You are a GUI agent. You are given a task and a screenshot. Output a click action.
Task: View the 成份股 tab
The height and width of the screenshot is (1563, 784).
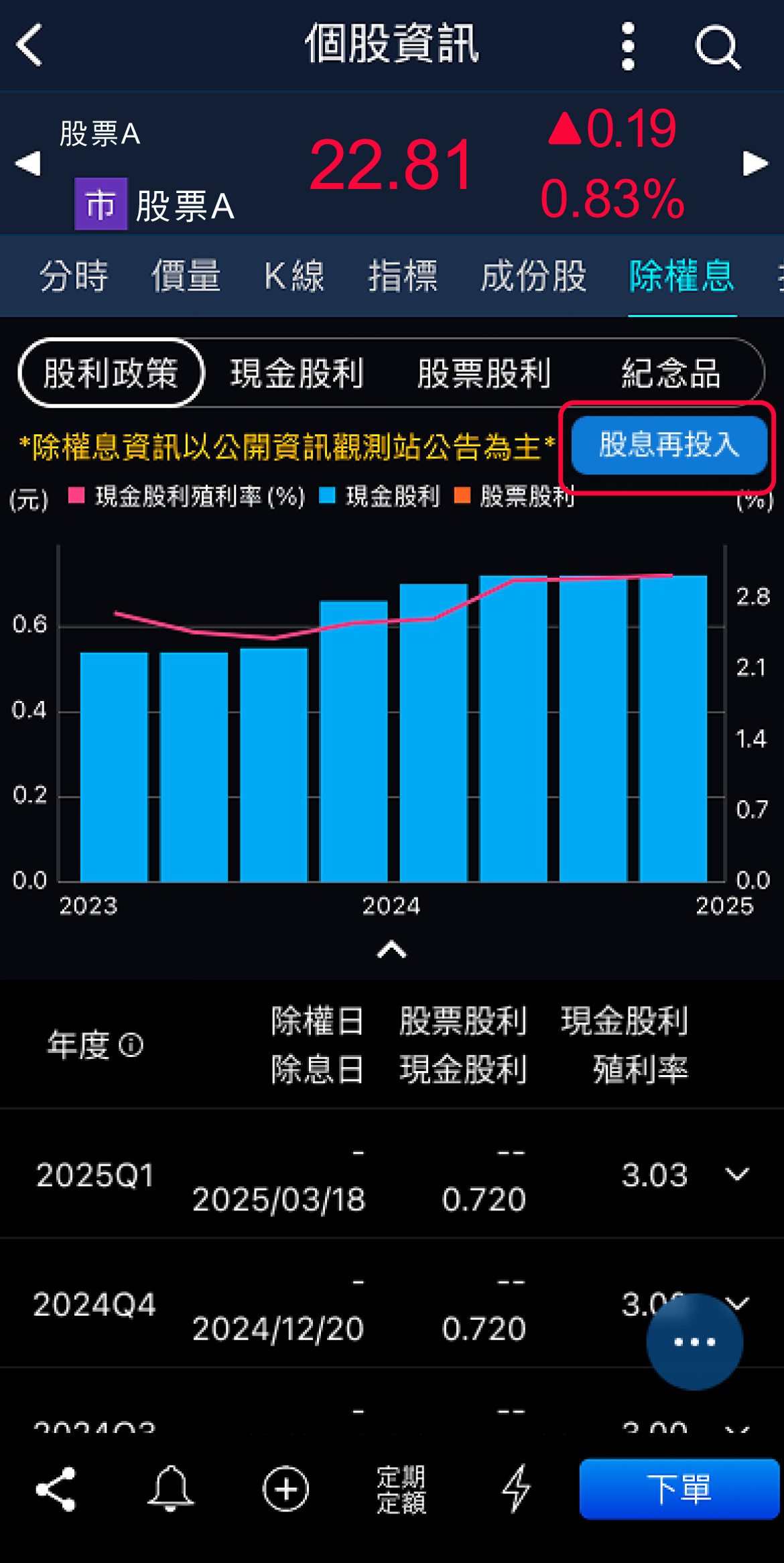click(533, 276)
